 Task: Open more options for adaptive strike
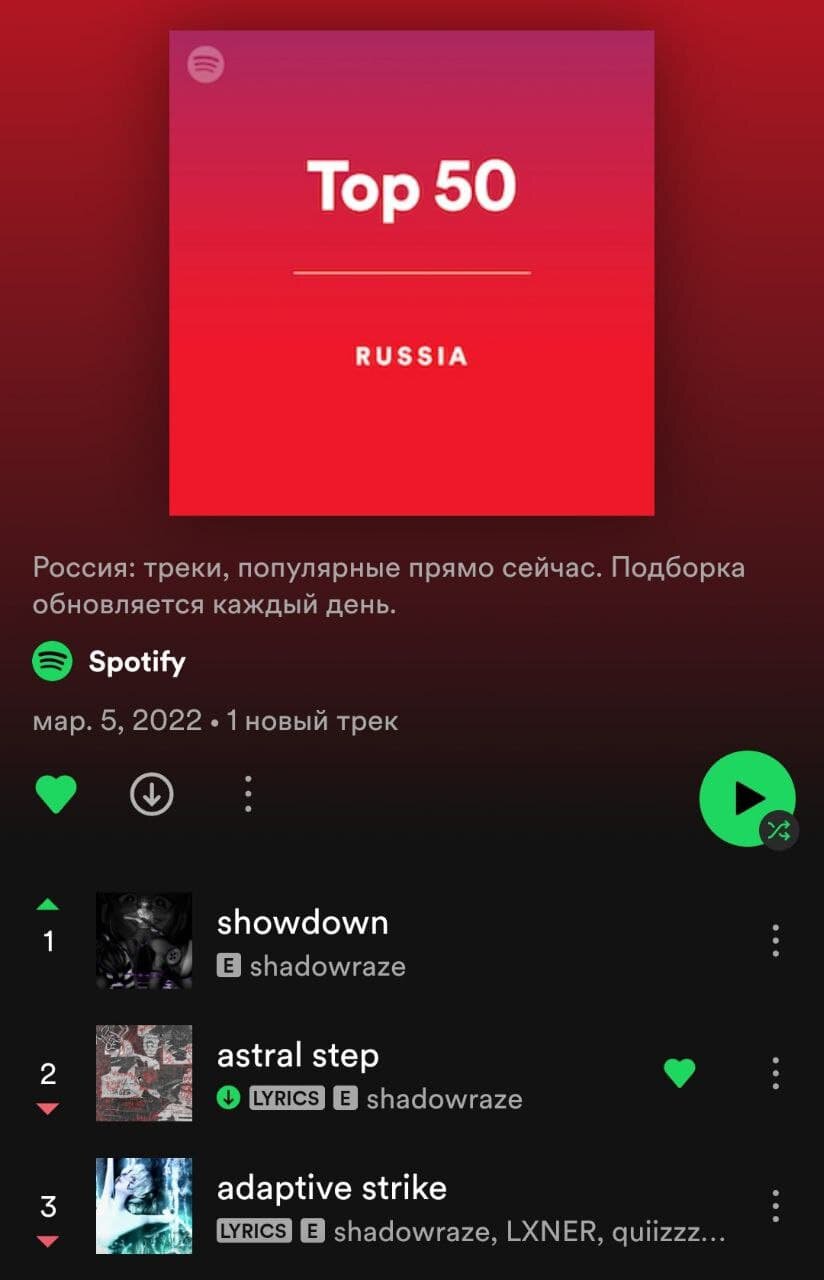click(x=775, y=1206)
